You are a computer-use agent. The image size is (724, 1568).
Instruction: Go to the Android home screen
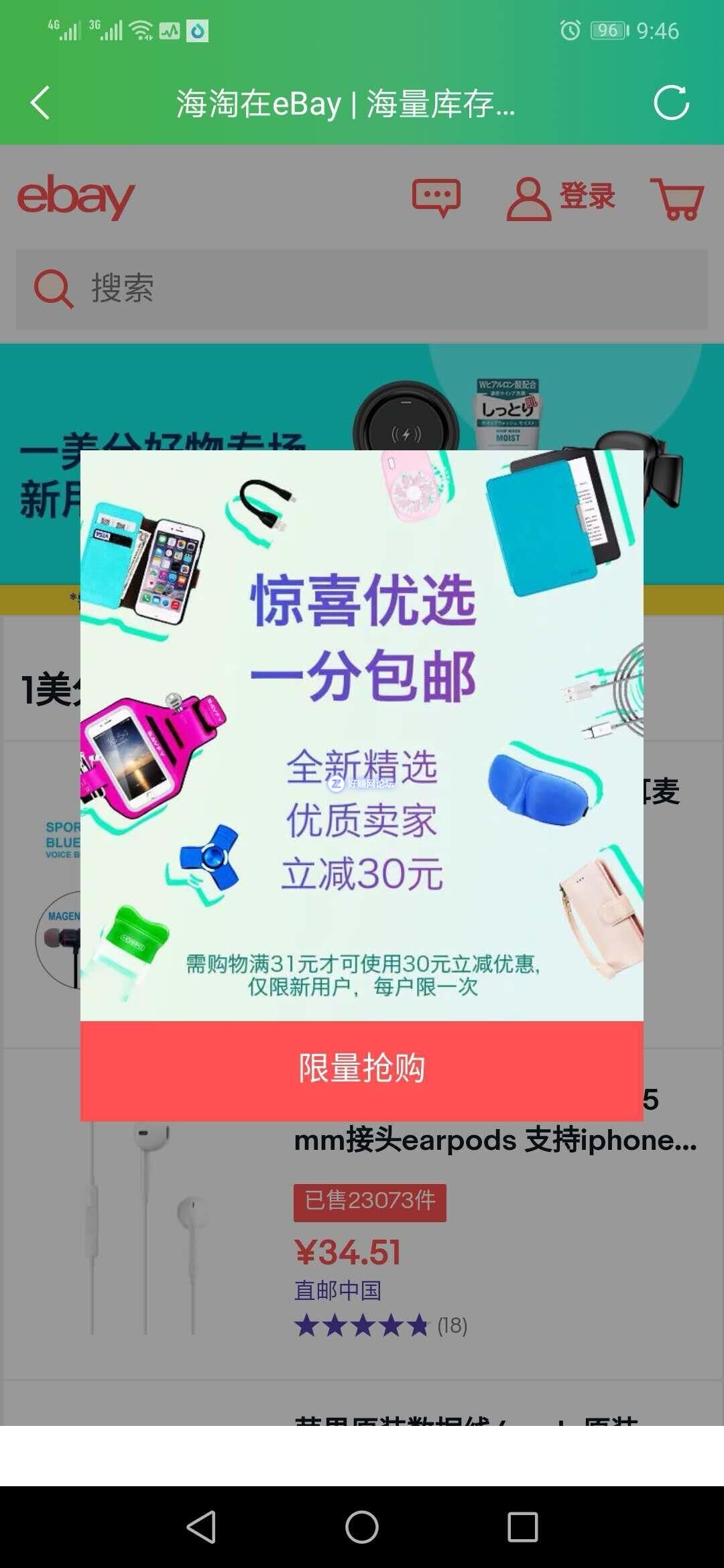point(362,1527)
